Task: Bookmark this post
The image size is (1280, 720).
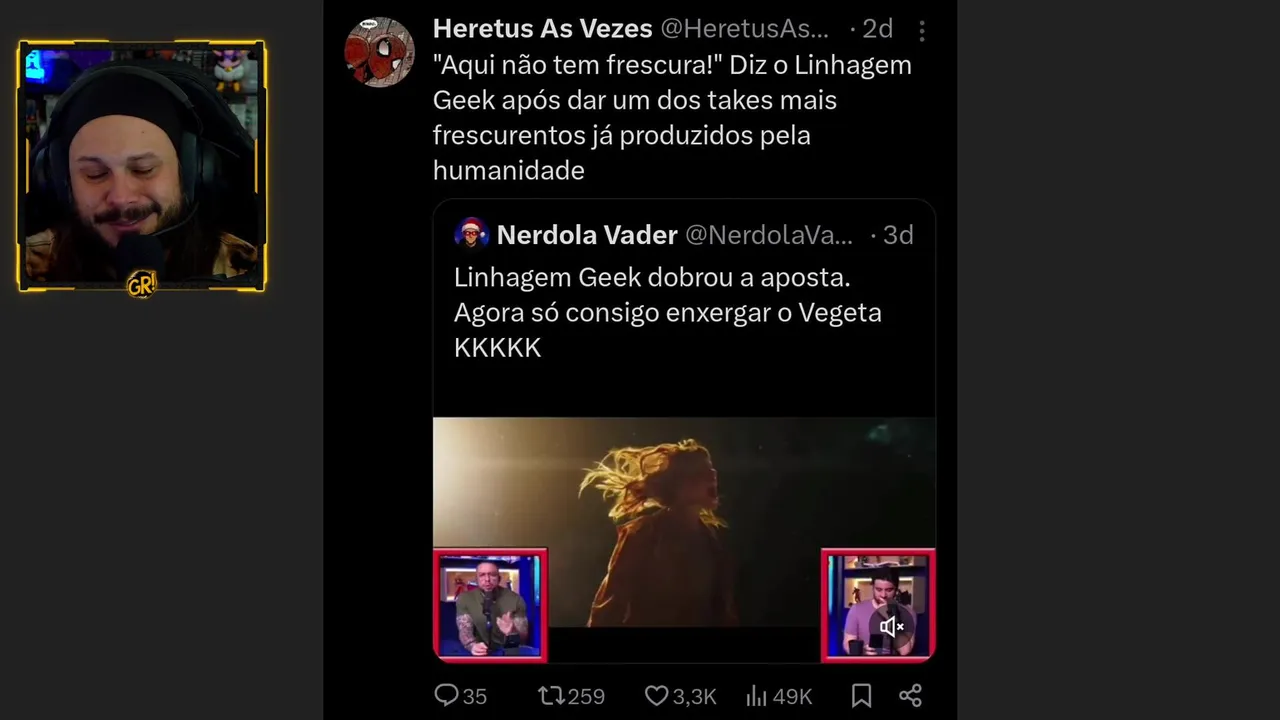Action: coord(861,695)
